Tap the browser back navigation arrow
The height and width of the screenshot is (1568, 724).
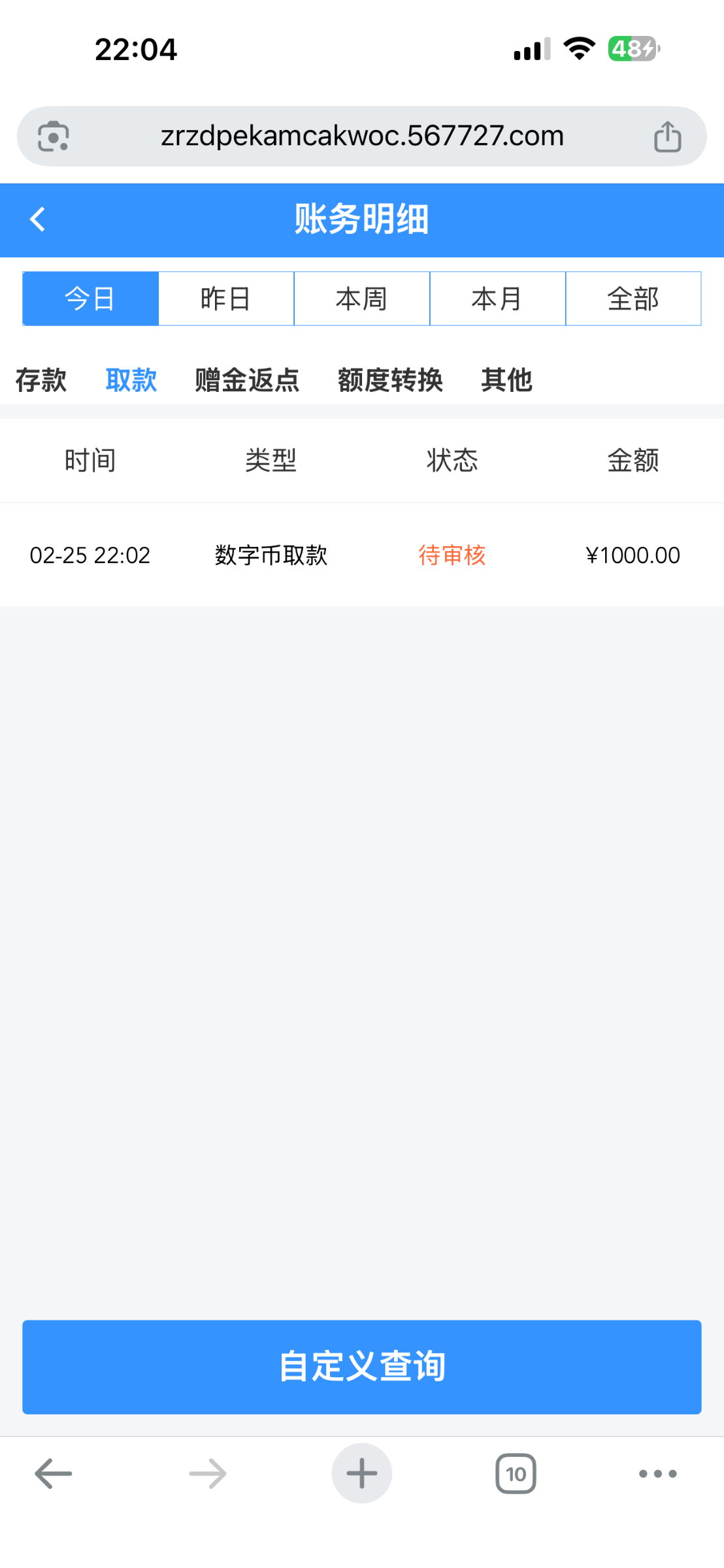pyautogui.click(x=51, y=1473)
